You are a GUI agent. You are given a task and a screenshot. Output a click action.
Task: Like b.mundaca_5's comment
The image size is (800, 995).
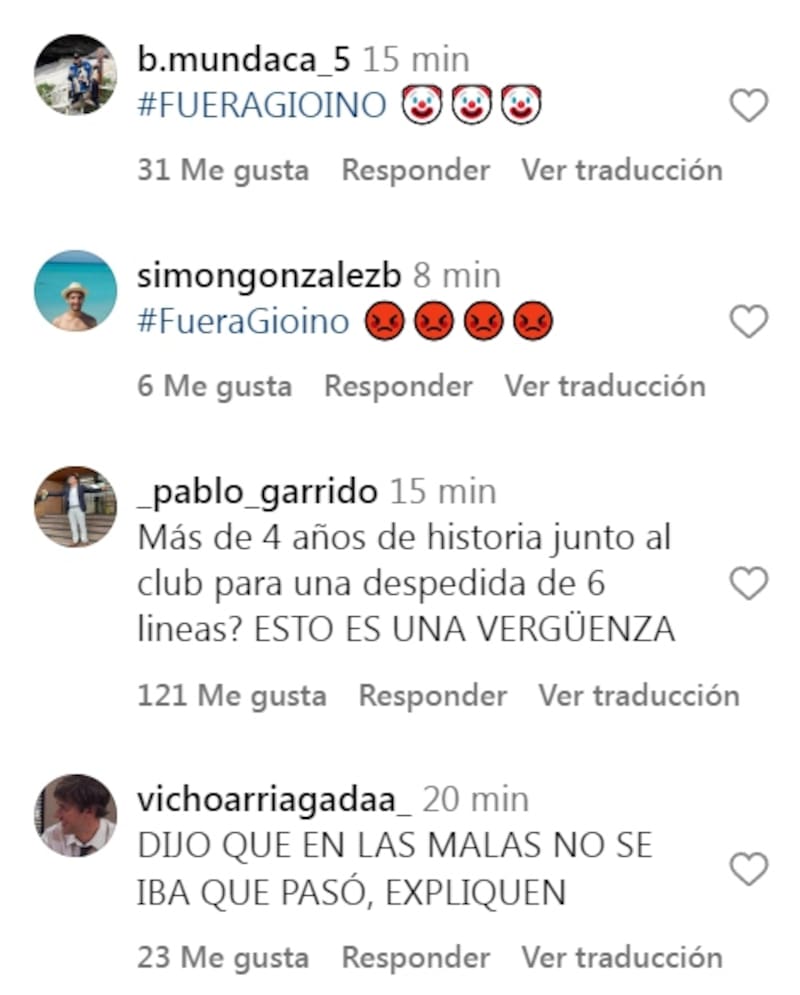748,105
